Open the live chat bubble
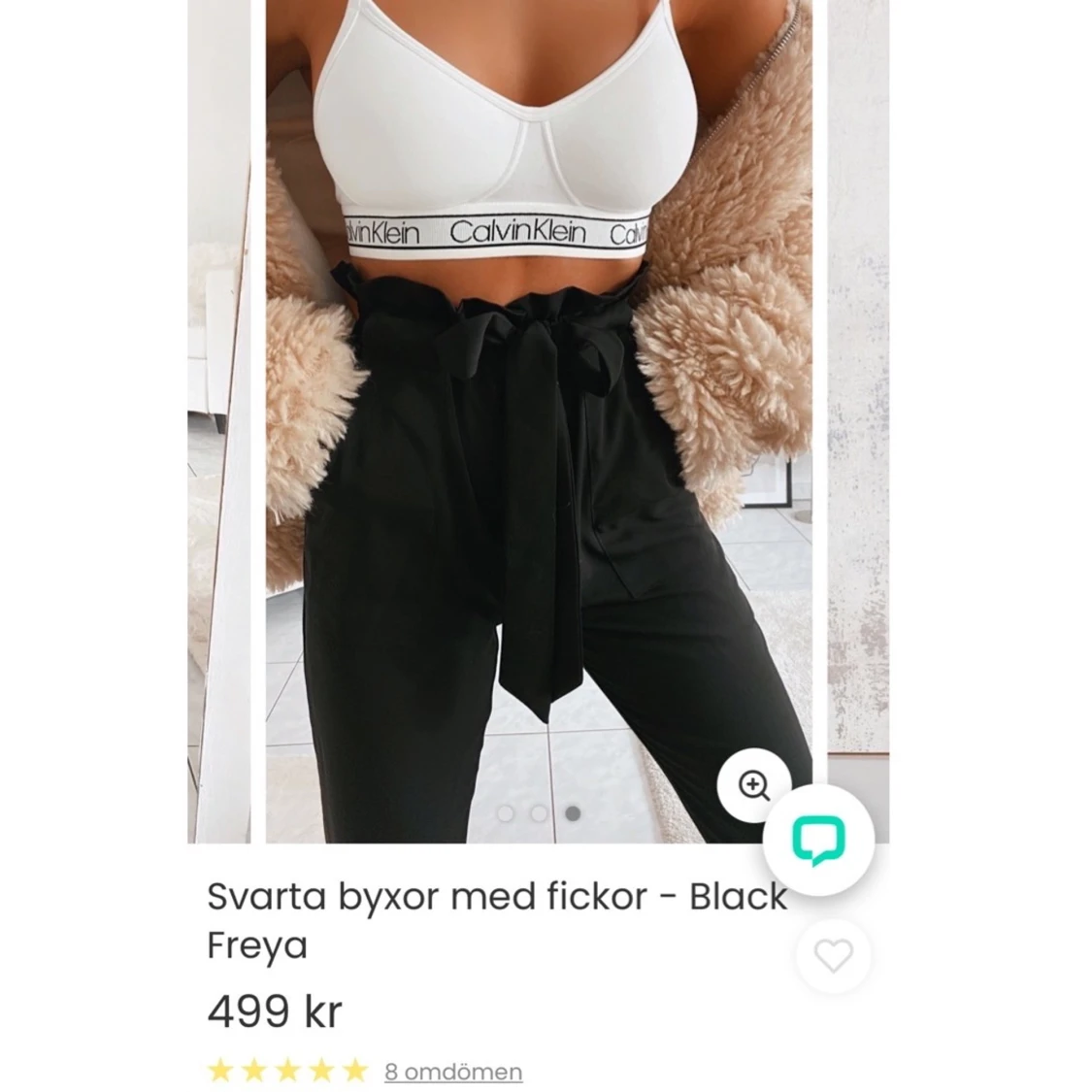1092x1092 pixels. (x=818, y=841)
